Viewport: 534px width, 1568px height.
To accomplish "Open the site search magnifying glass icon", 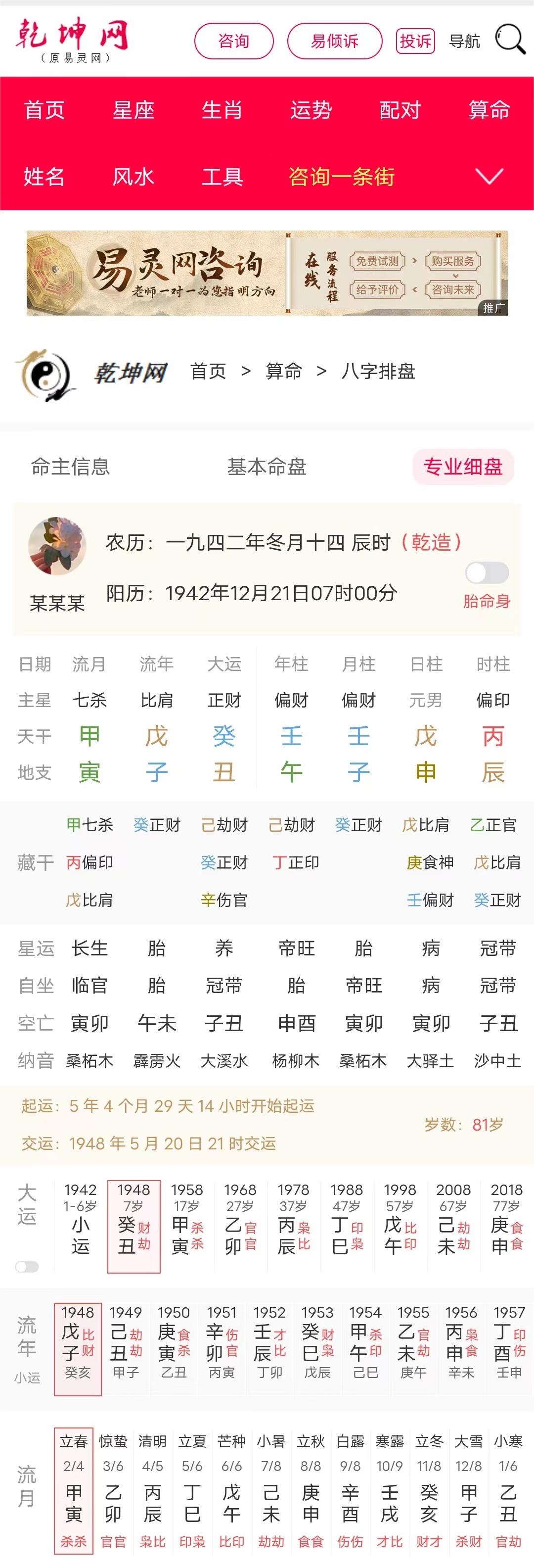I will pyautogui.click(x=510, y=41).
